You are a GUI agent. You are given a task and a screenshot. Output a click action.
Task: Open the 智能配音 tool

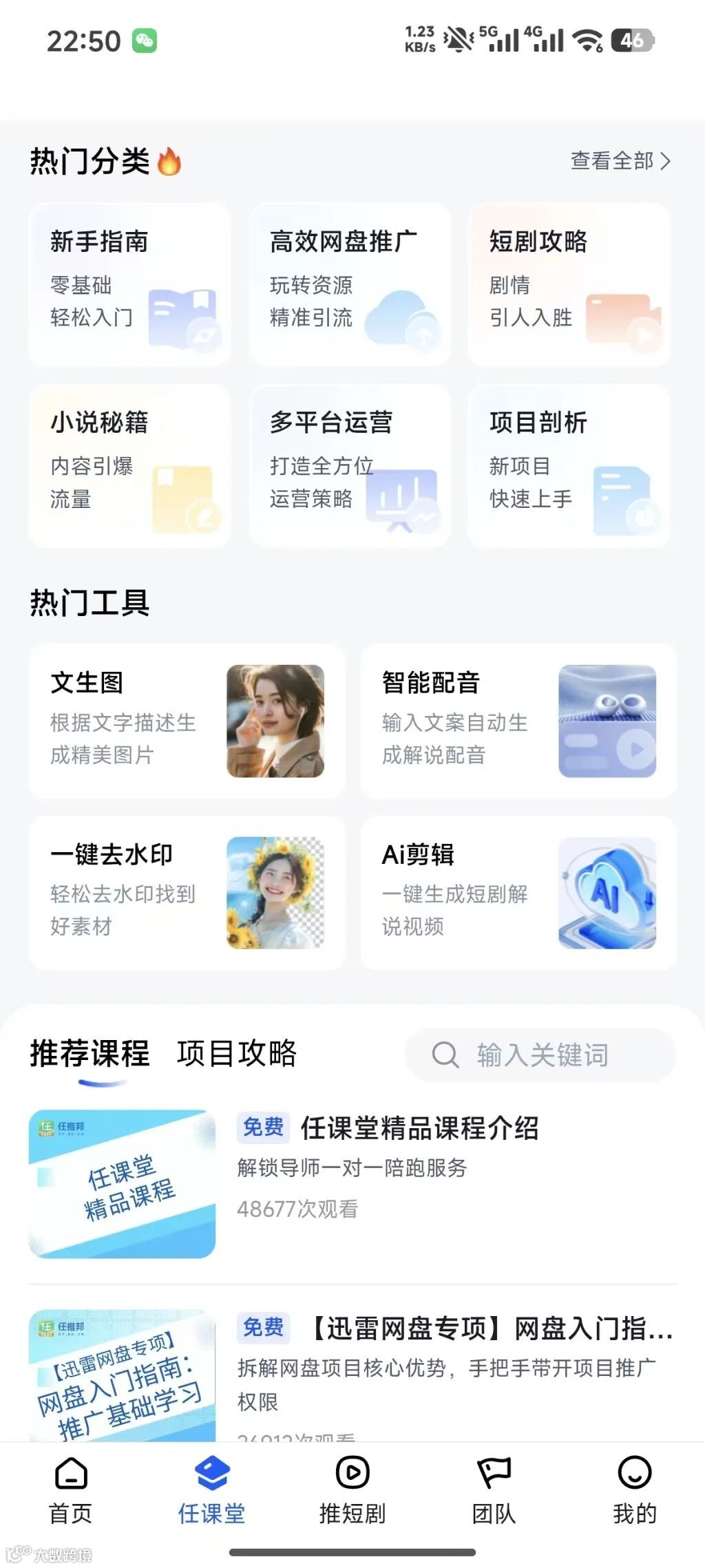tap(518, 721)
